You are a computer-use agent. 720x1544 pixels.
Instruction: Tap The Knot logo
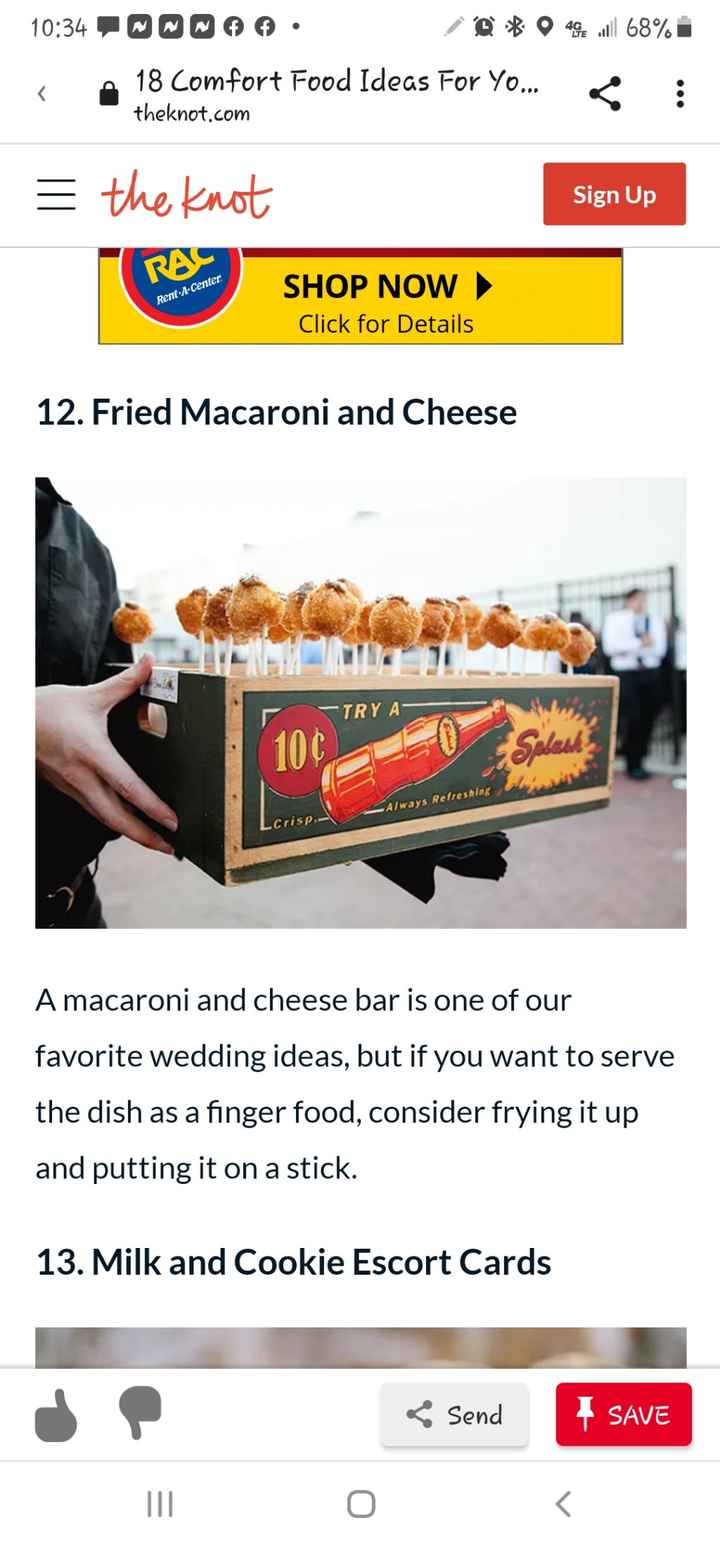[x=186, y=195]
